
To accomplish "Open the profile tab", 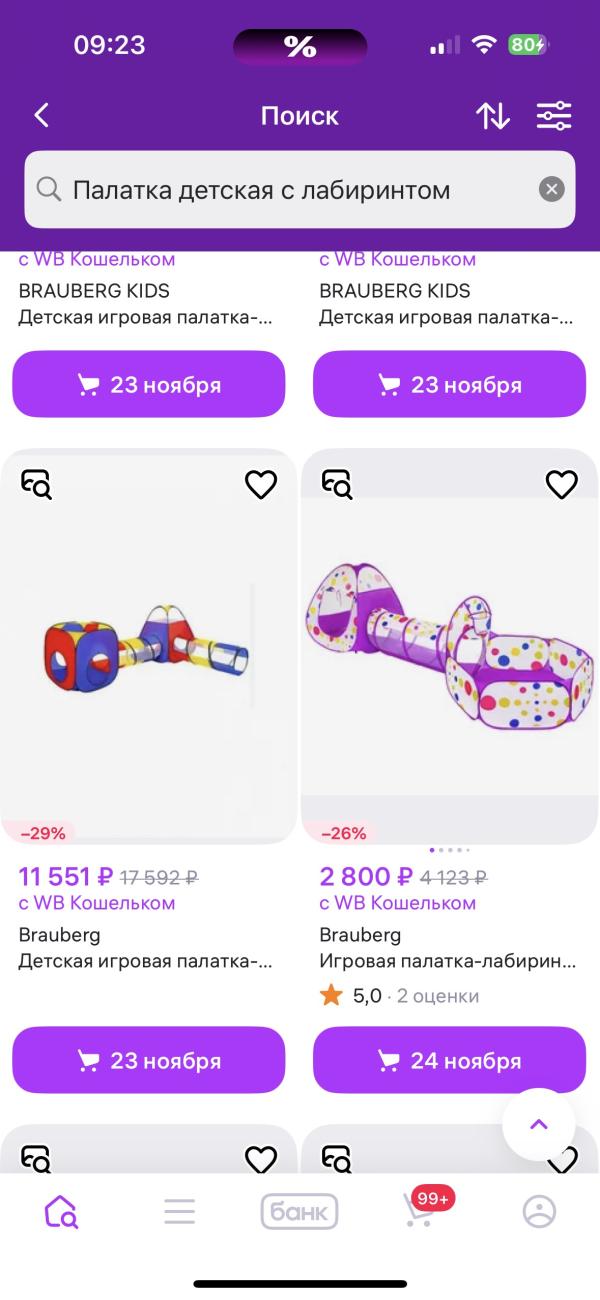I will pos(539,1212).
